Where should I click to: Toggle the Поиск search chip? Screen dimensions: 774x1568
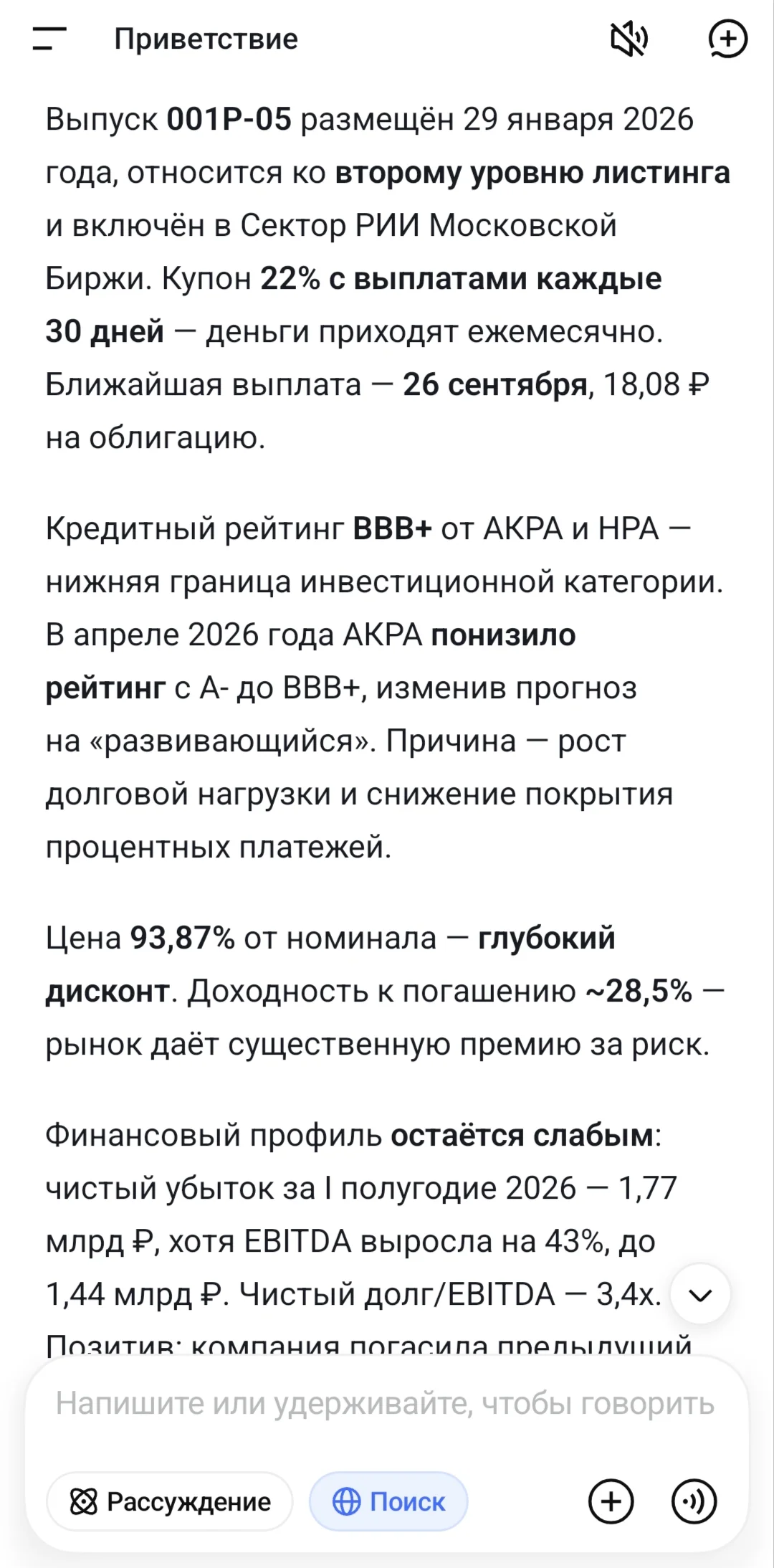388,1501
